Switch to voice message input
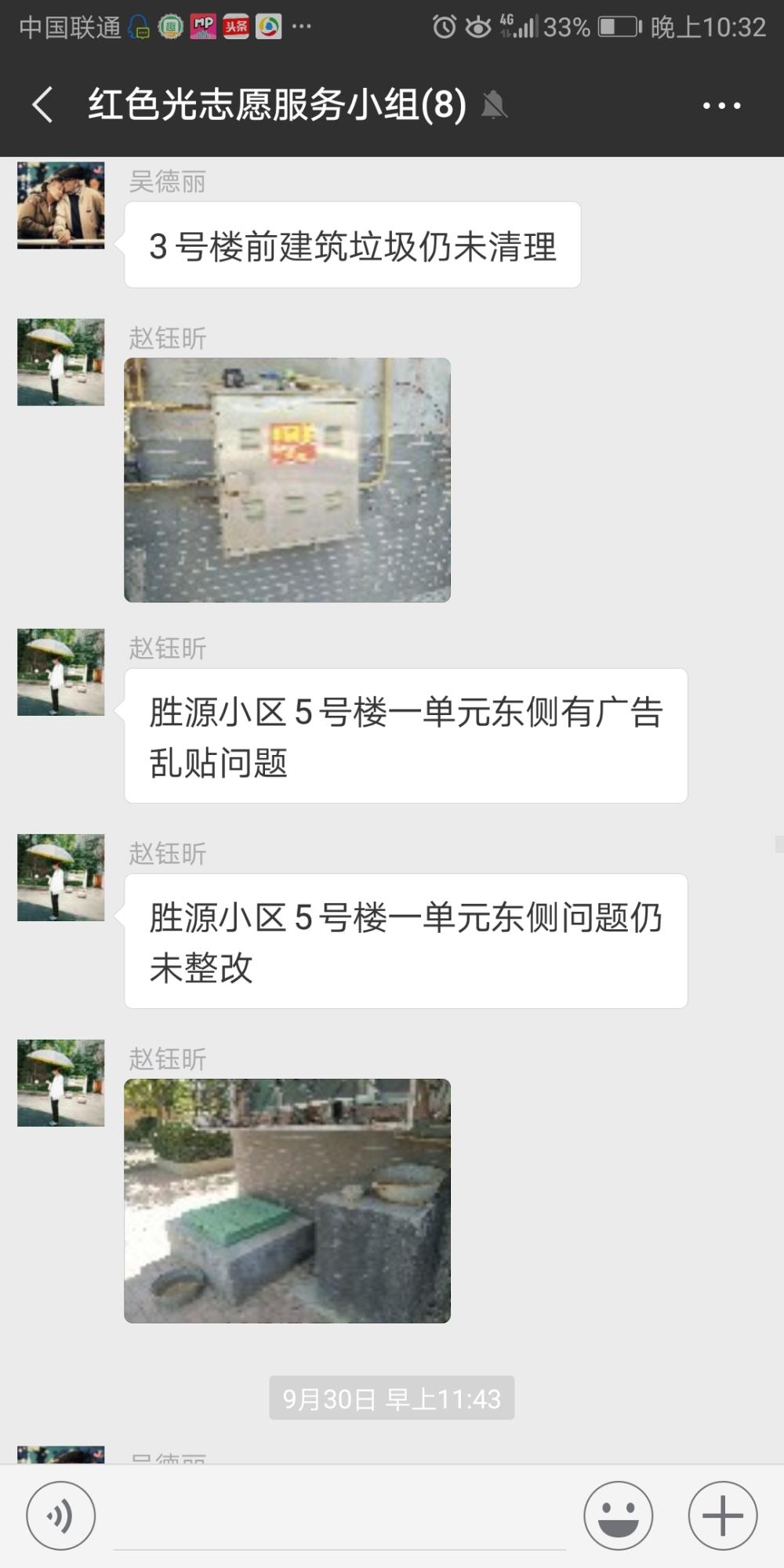This screenshot has height=1568, width=784. point(61,1515)
